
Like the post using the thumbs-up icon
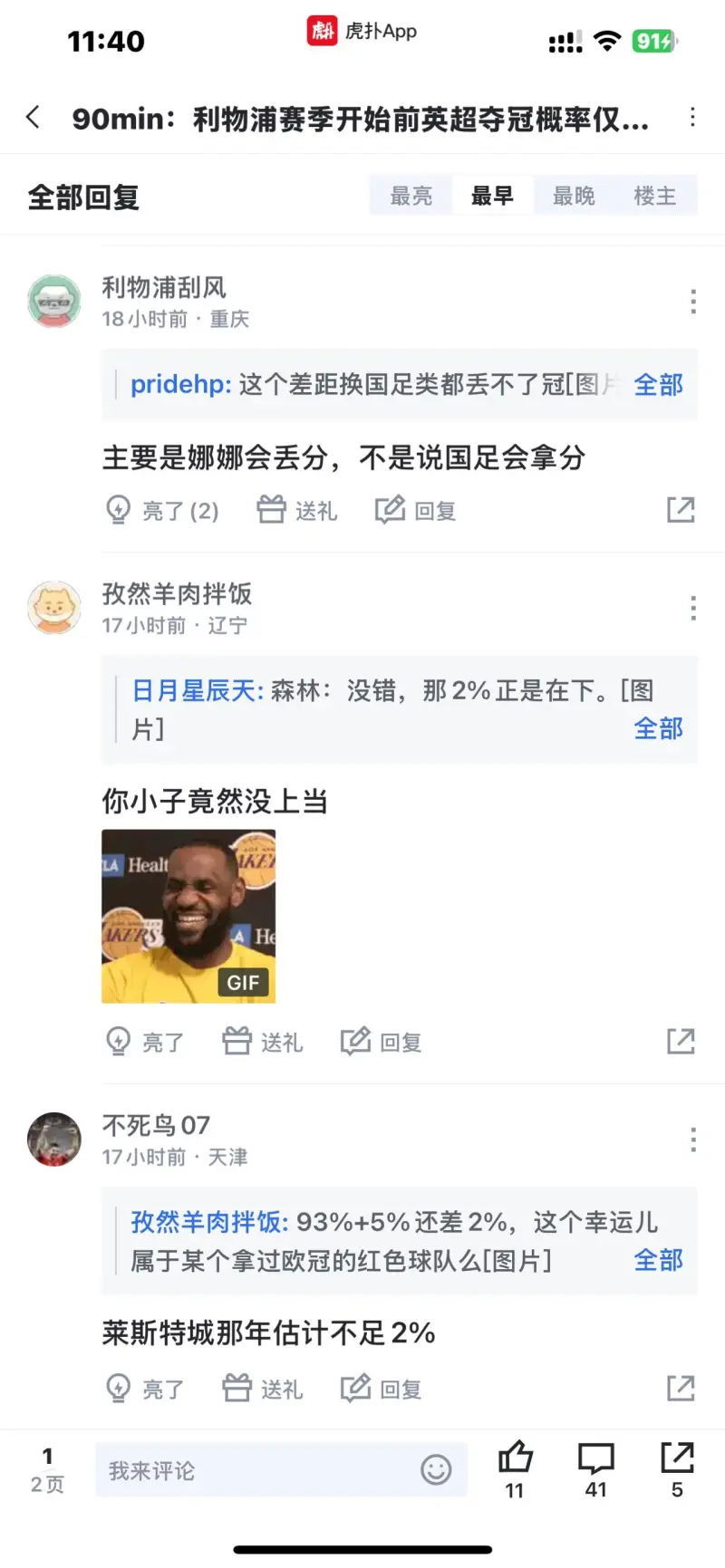click(515, 1468)
